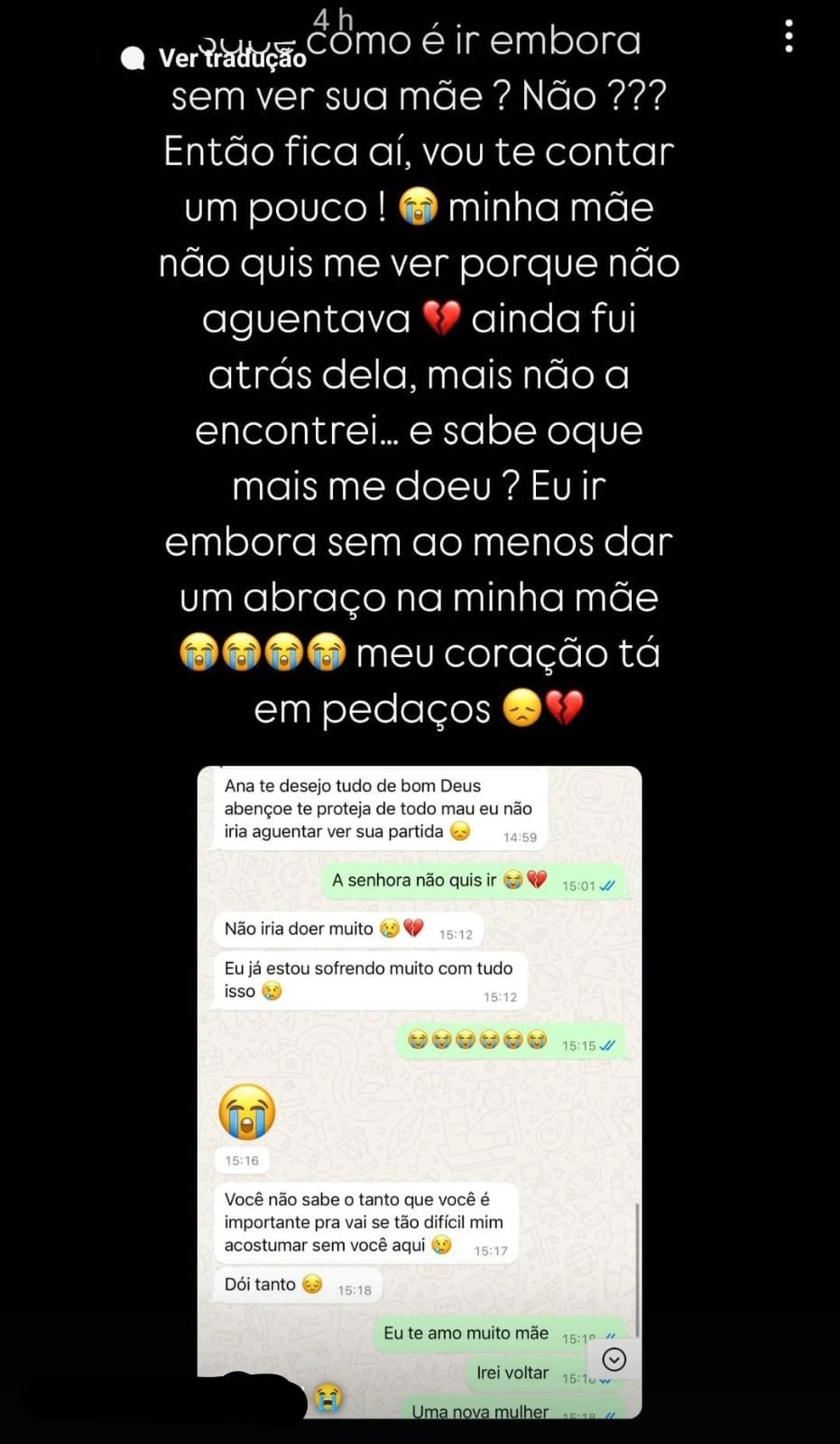Select the 'Eu te amo muito mãe' message
The height and width of the screenshot is (1444, 840).
coord(466,1332)
